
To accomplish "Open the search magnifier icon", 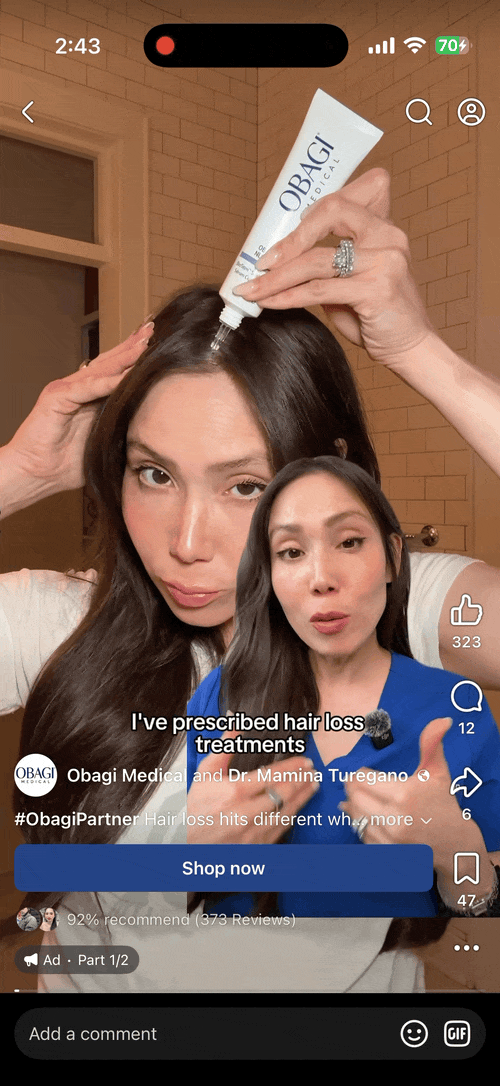I will click(x=418, y=112).
